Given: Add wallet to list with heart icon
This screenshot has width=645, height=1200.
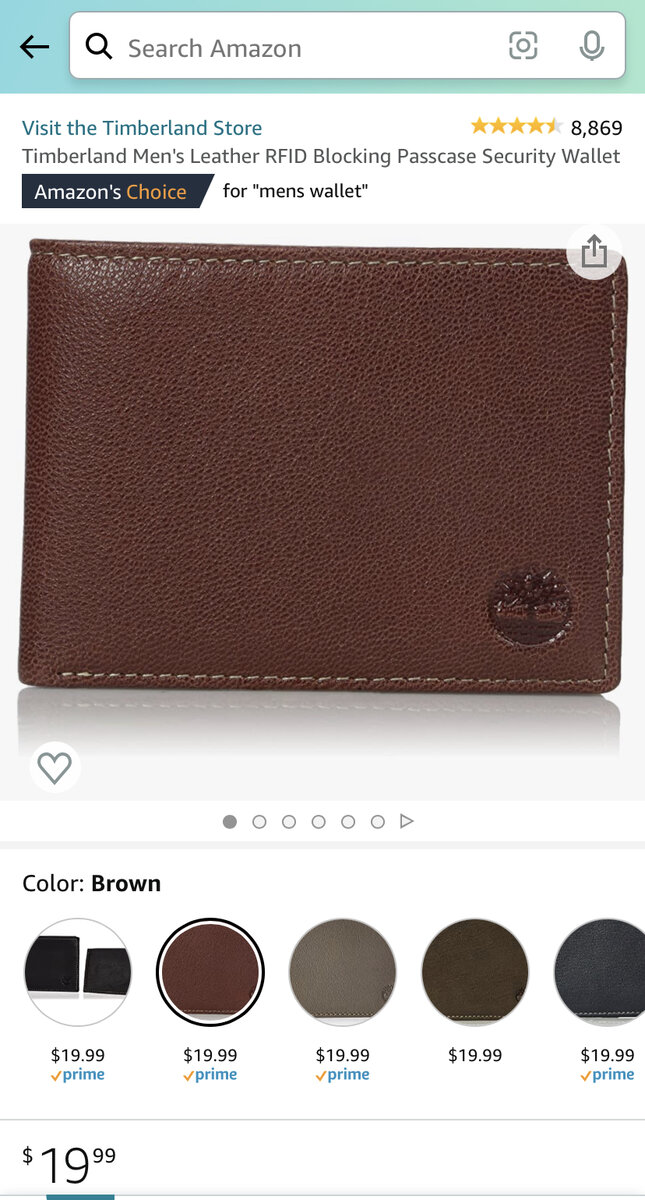Looking at the screenshot, I should click(x=54, y=767).
